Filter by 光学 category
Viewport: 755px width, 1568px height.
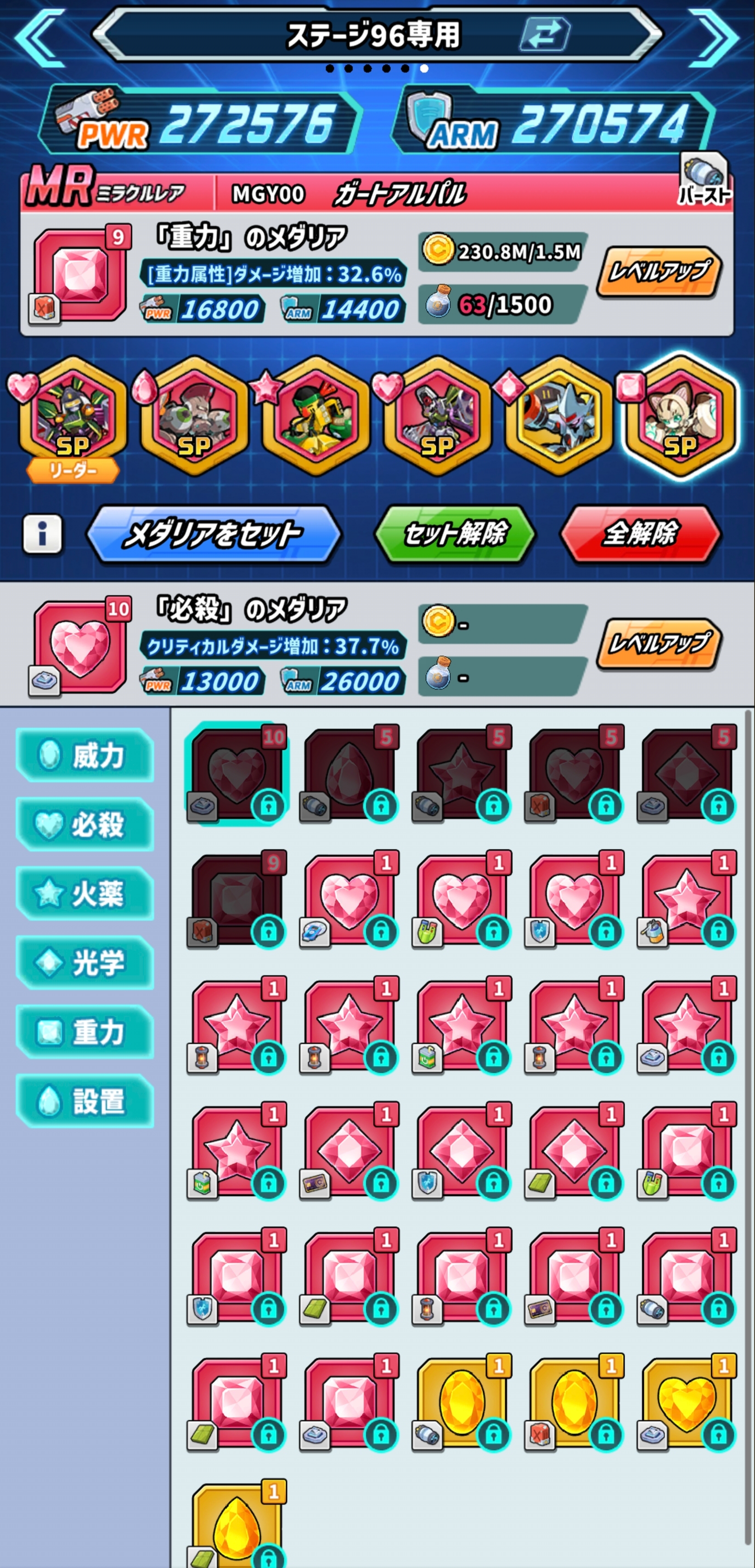pos(85,963)
